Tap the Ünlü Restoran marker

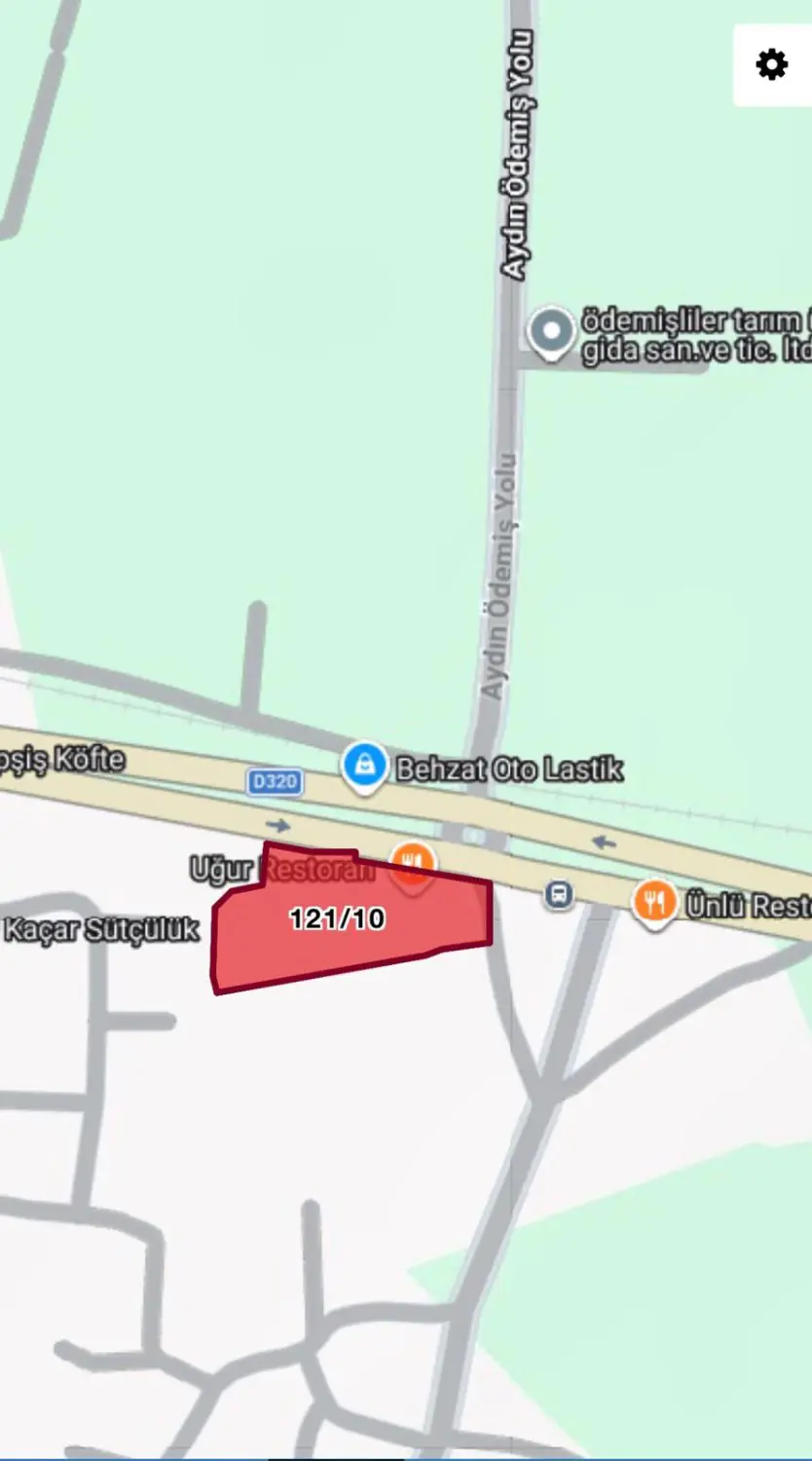[654, 903]
